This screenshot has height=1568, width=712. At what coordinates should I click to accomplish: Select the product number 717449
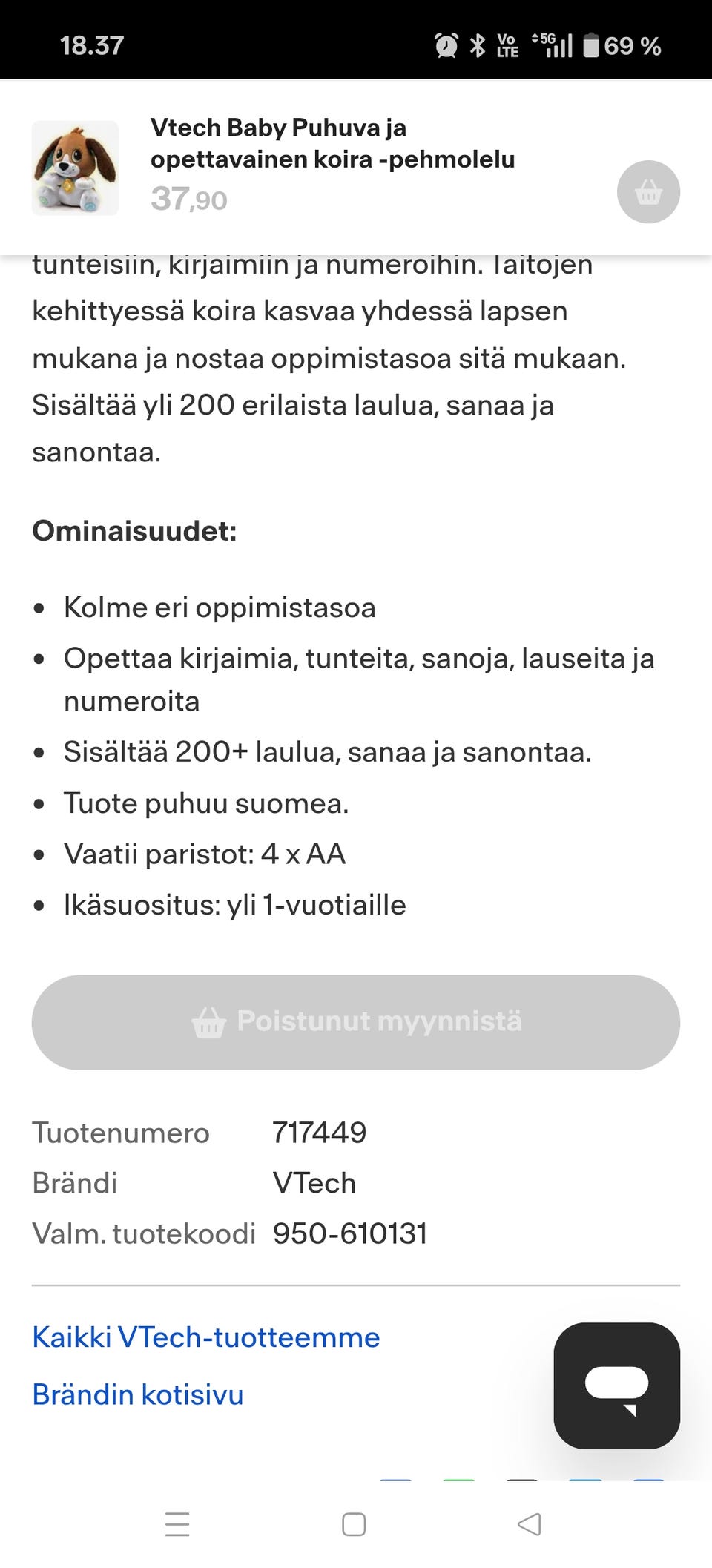click(x=320, y=1132)
